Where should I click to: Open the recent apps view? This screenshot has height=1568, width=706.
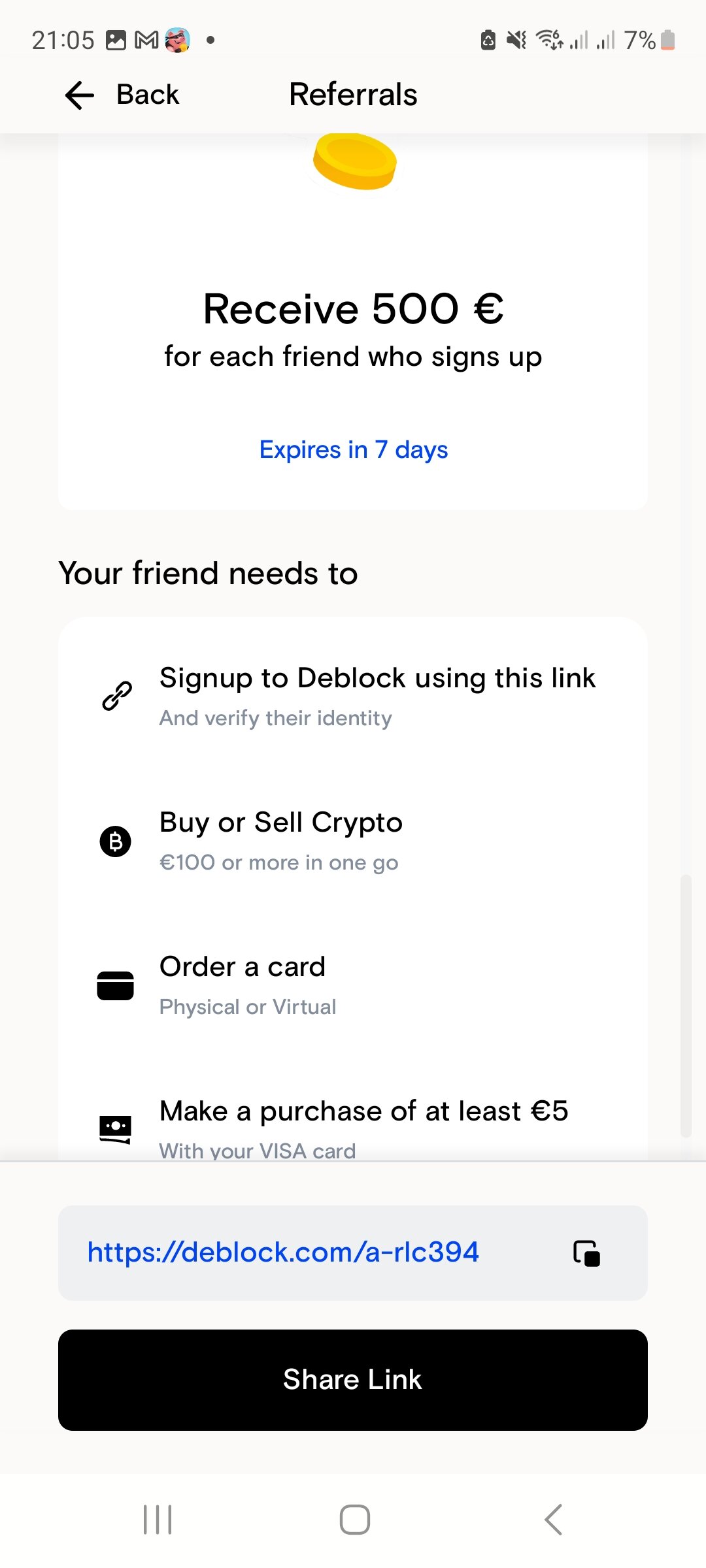coord(158,1519)
